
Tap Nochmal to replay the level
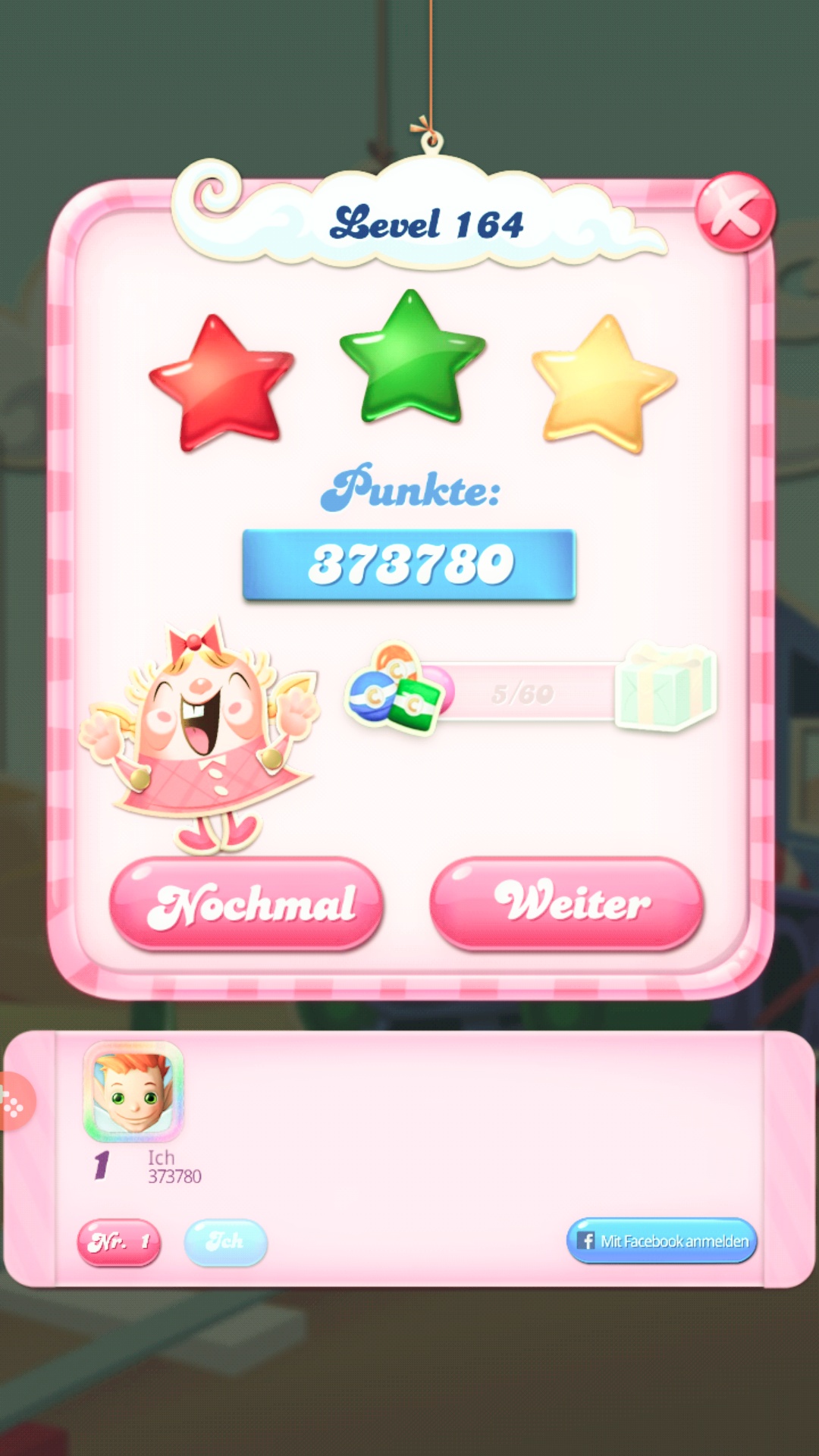246,904
